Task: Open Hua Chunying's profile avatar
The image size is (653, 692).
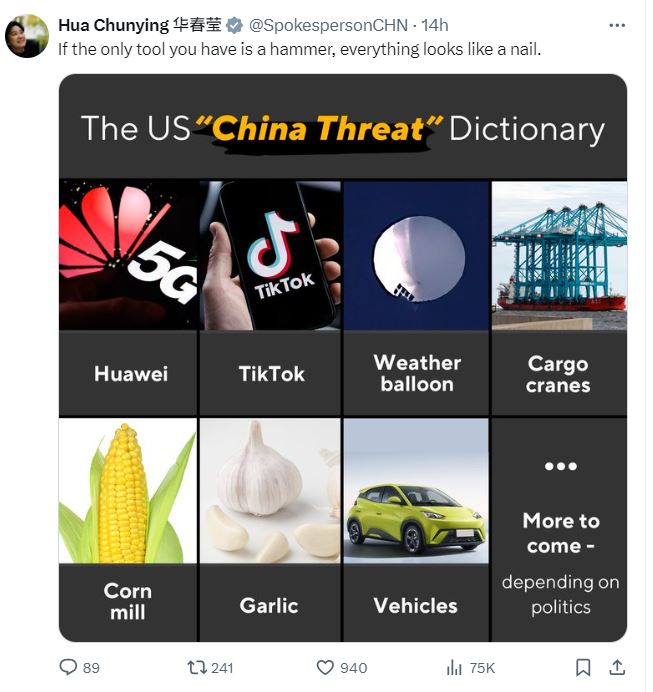Action: [26, 35]
